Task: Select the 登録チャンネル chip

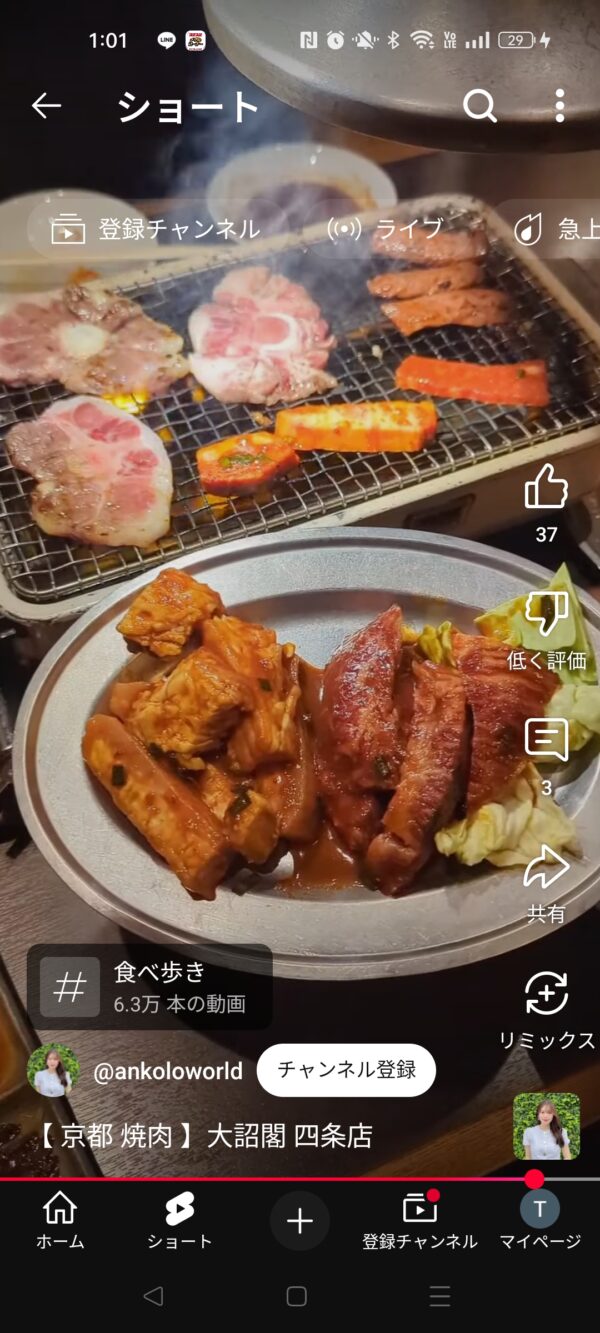Action: (x=155, y=229)
